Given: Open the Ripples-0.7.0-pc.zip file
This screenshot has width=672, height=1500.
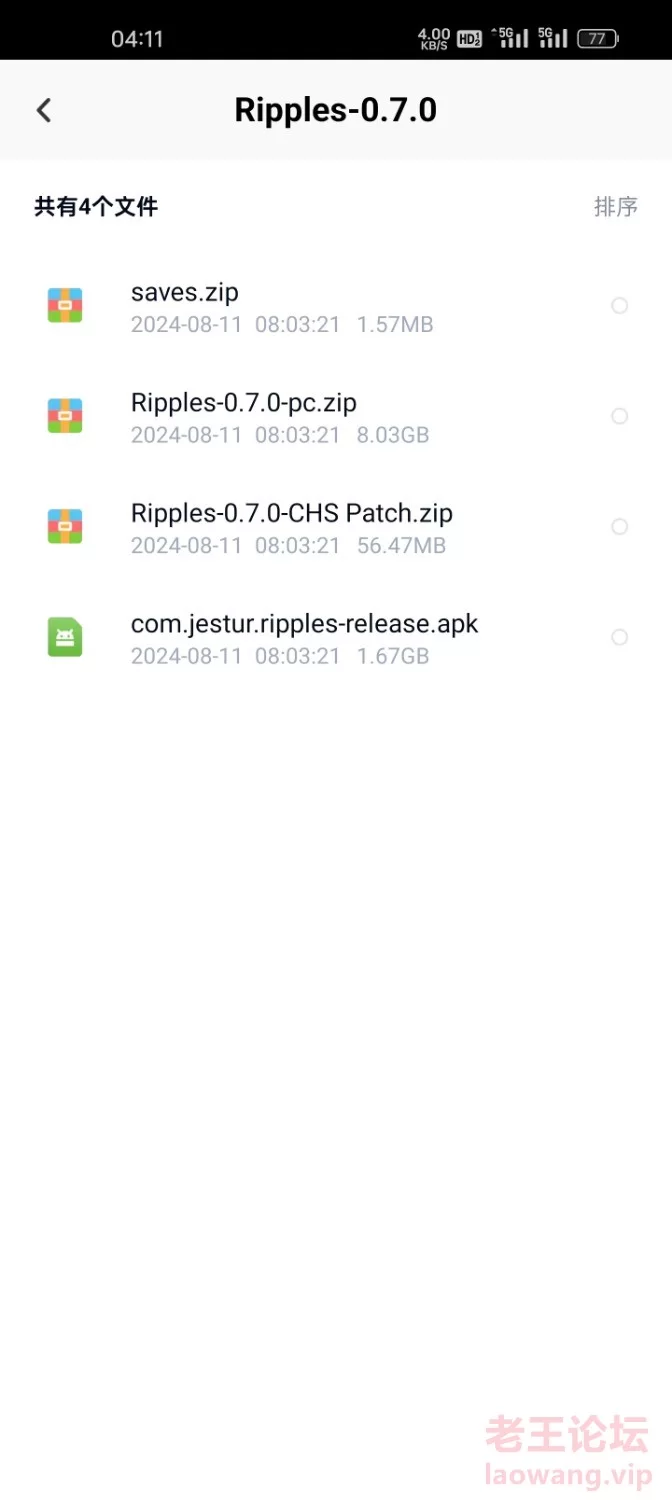Looking at the screenshot, I should tap(336, 416).
